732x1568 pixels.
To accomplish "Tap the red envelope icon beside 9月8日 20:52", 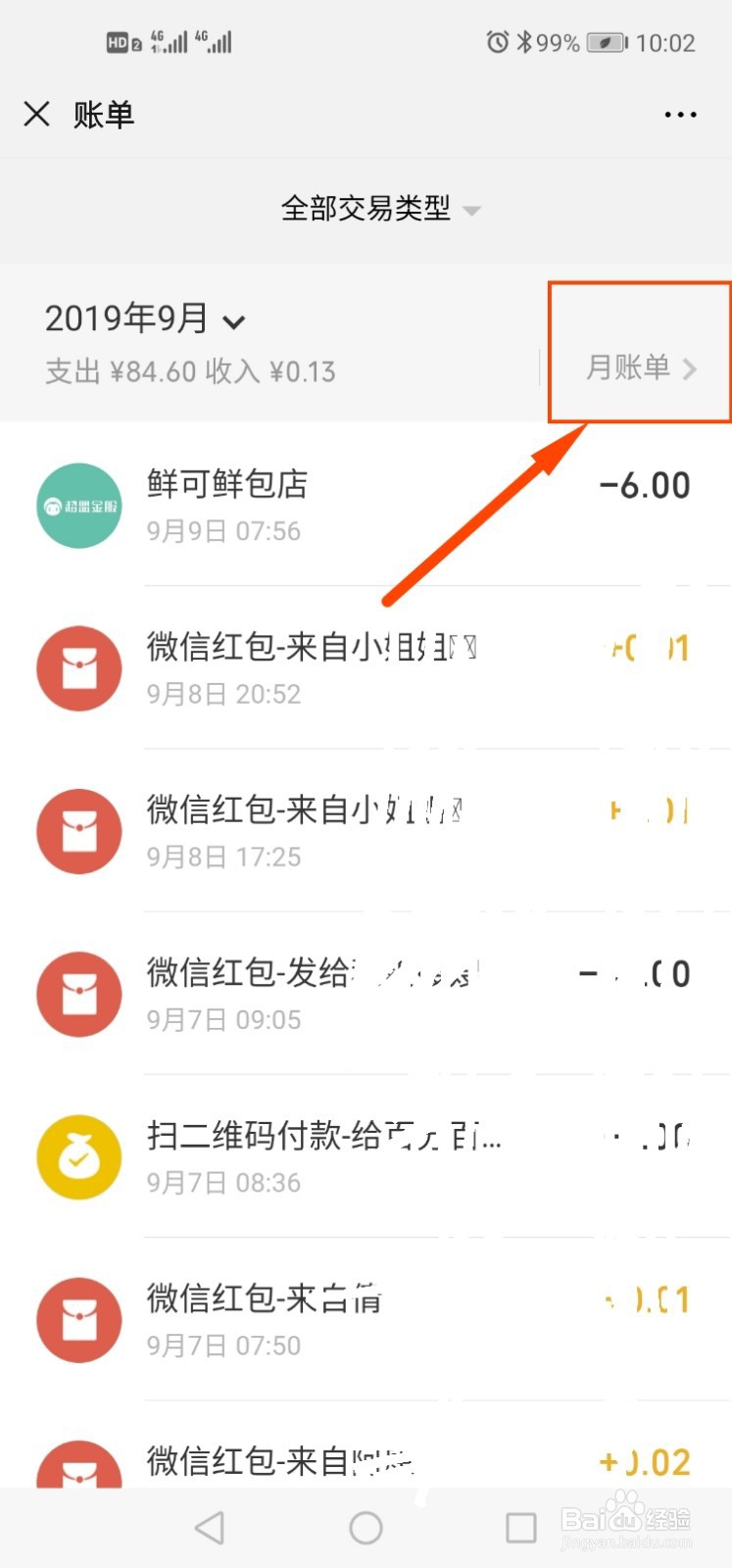I will pos(78,668).
